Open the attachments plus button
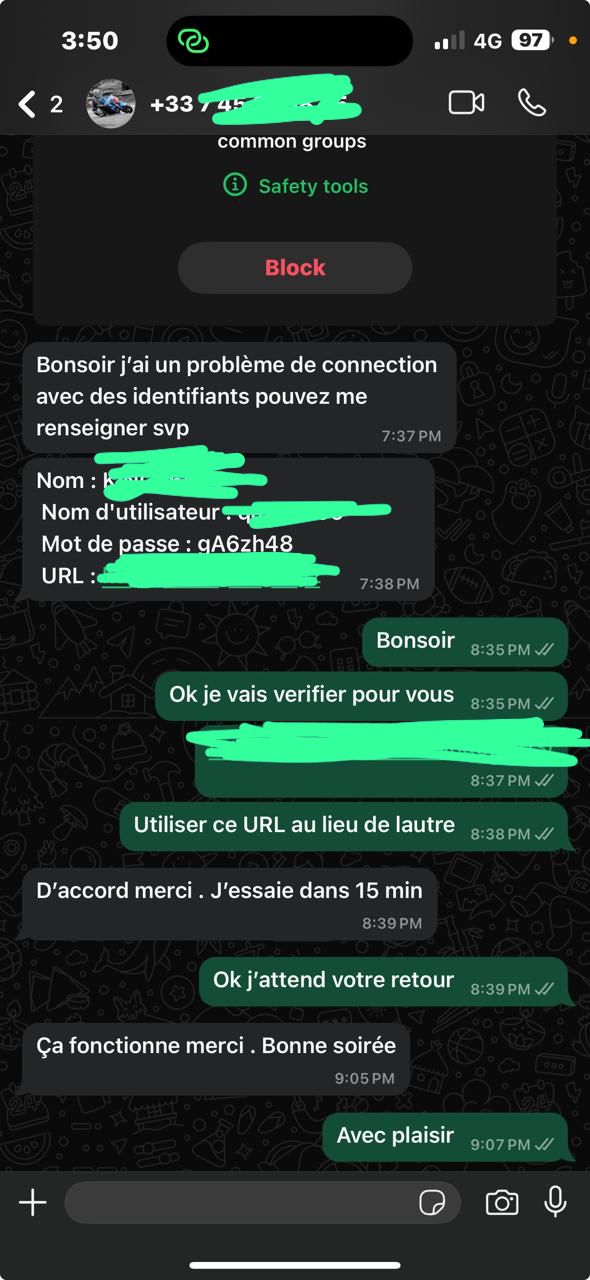The width and height of the screenshot is (590, 1280). (x=33, y=1202)
